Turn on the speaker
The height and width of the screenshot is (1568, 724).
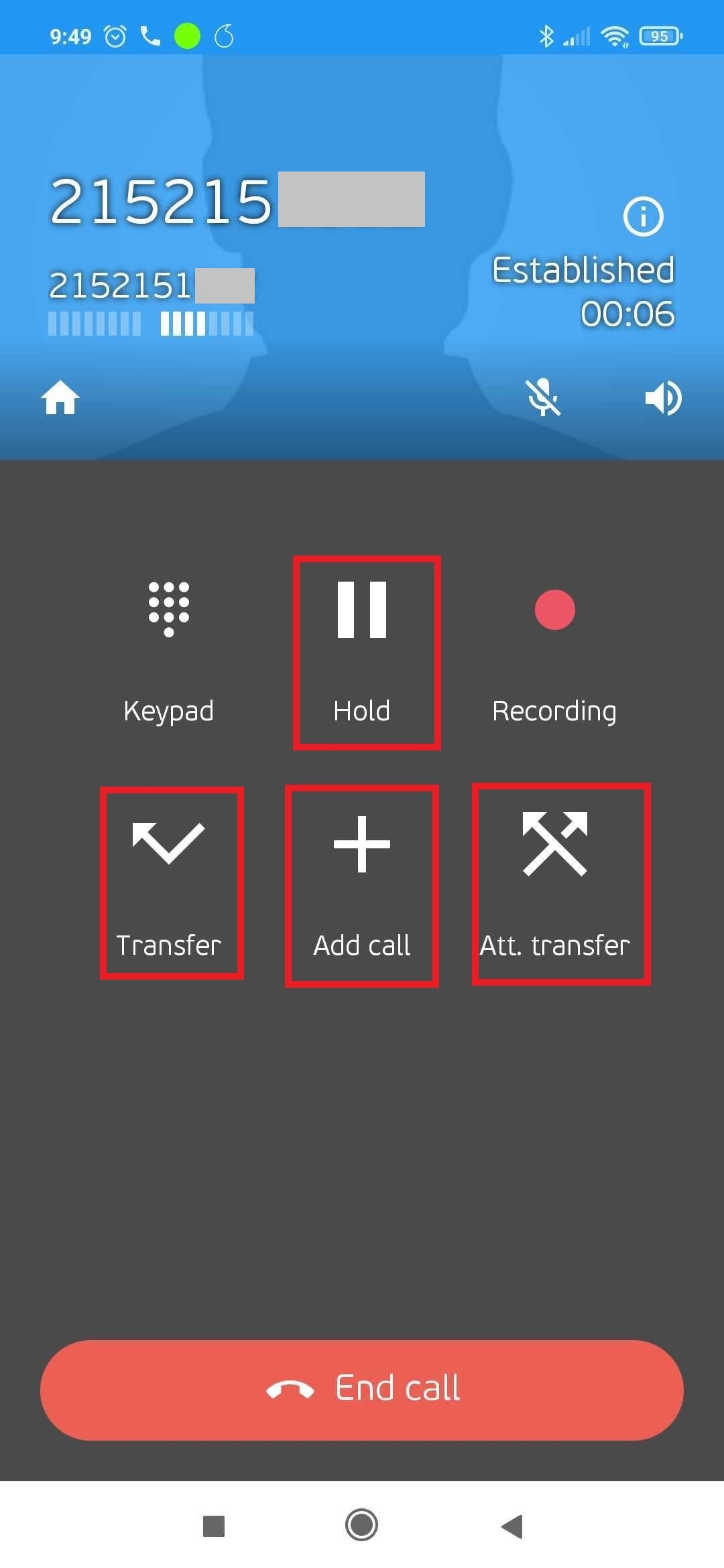point(663,398)
